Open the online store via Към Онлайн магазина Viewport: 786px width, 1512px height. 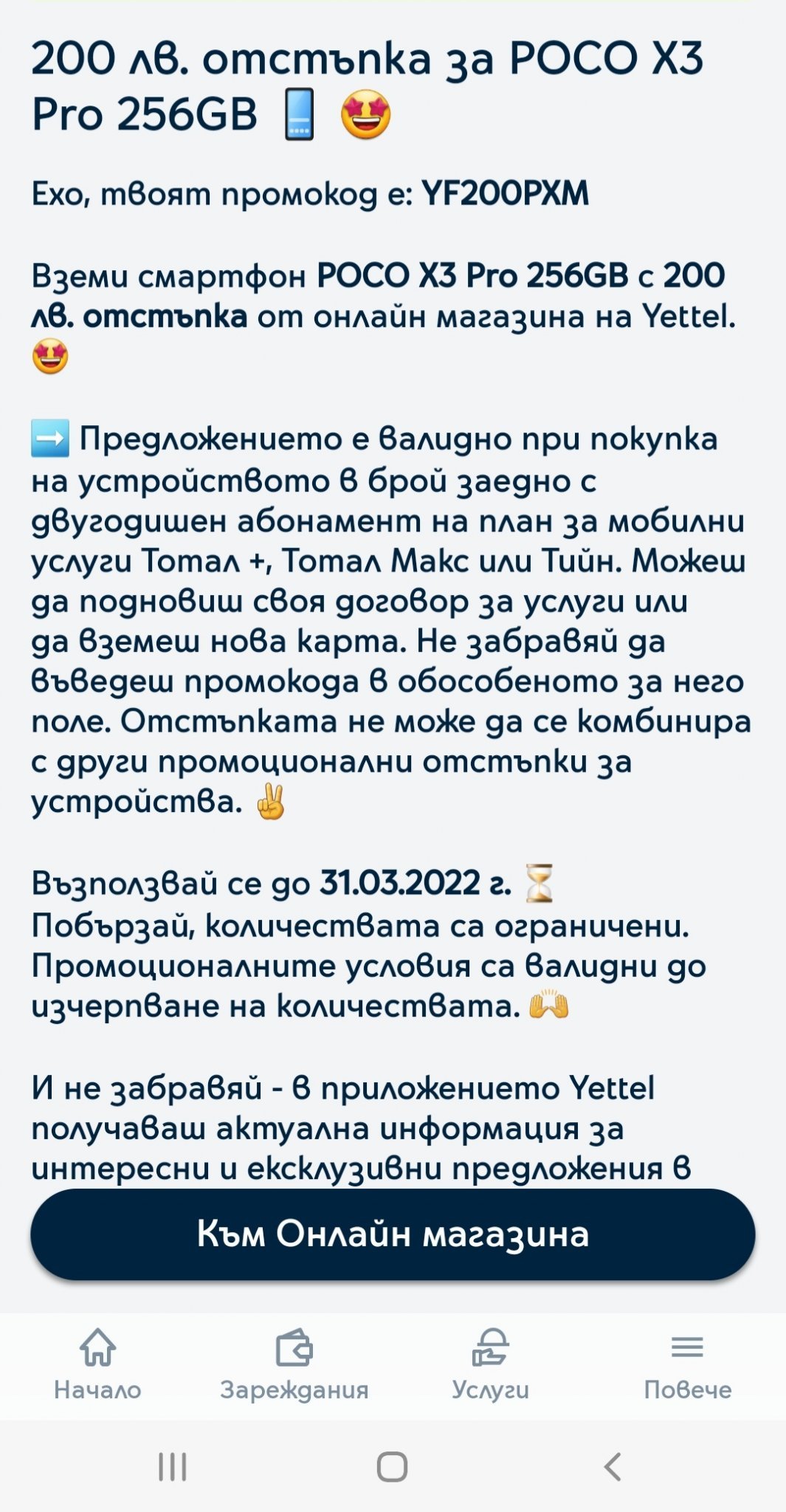point(393,1234)
